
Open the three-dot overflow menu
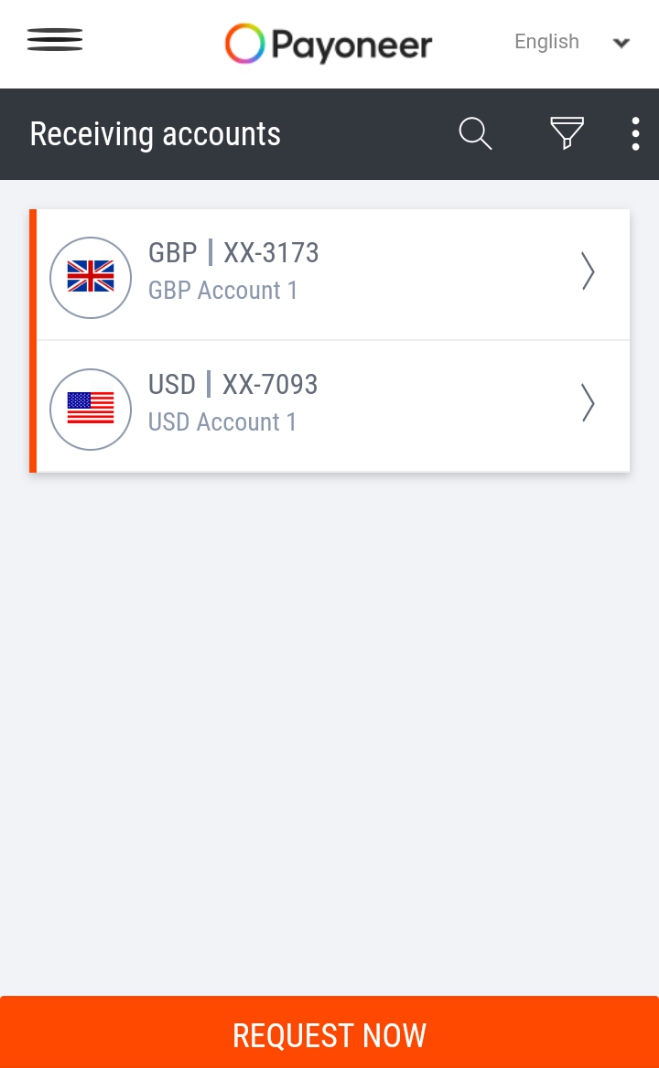[x=635, y=134]
